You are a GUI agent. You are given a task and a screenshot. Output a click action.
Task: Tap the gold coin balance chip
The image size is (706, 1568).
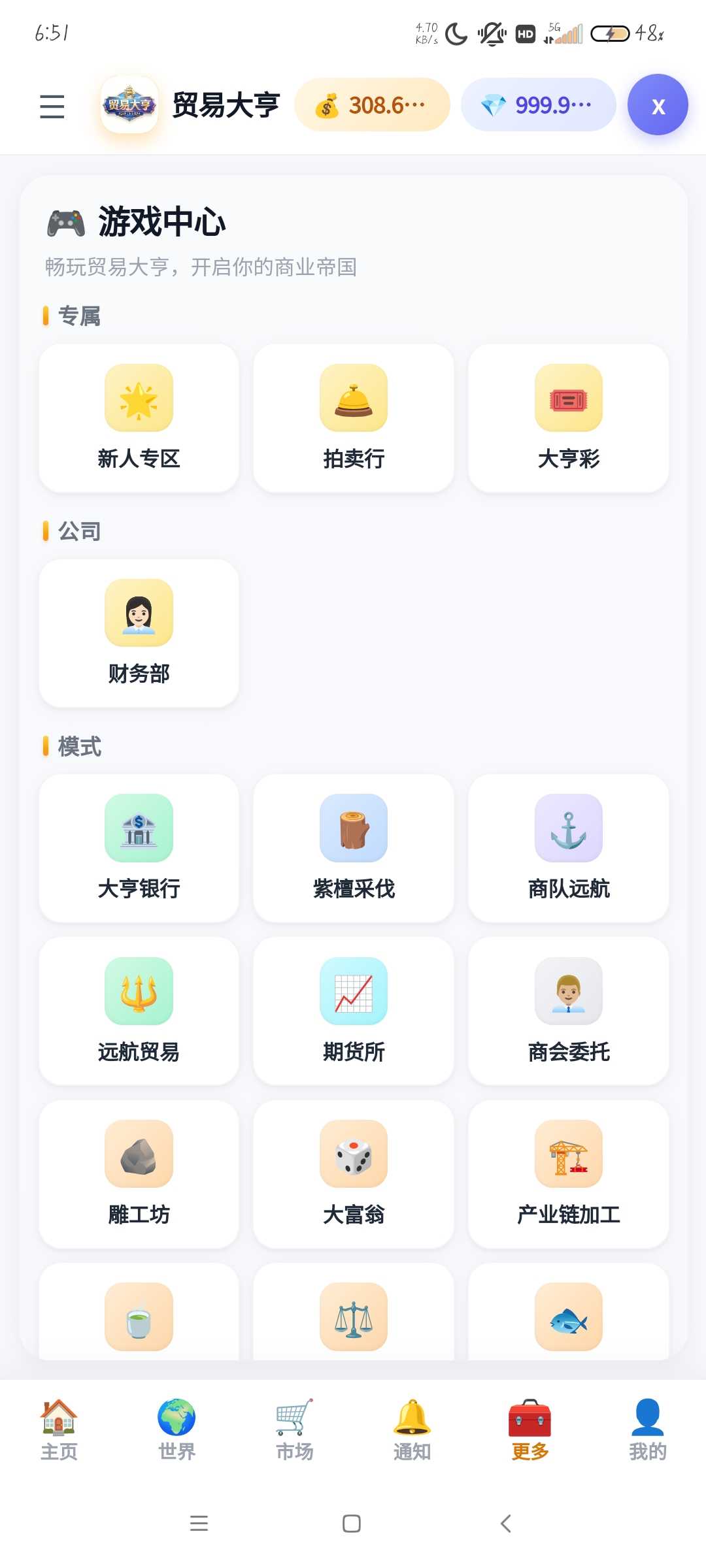(372, 105)
